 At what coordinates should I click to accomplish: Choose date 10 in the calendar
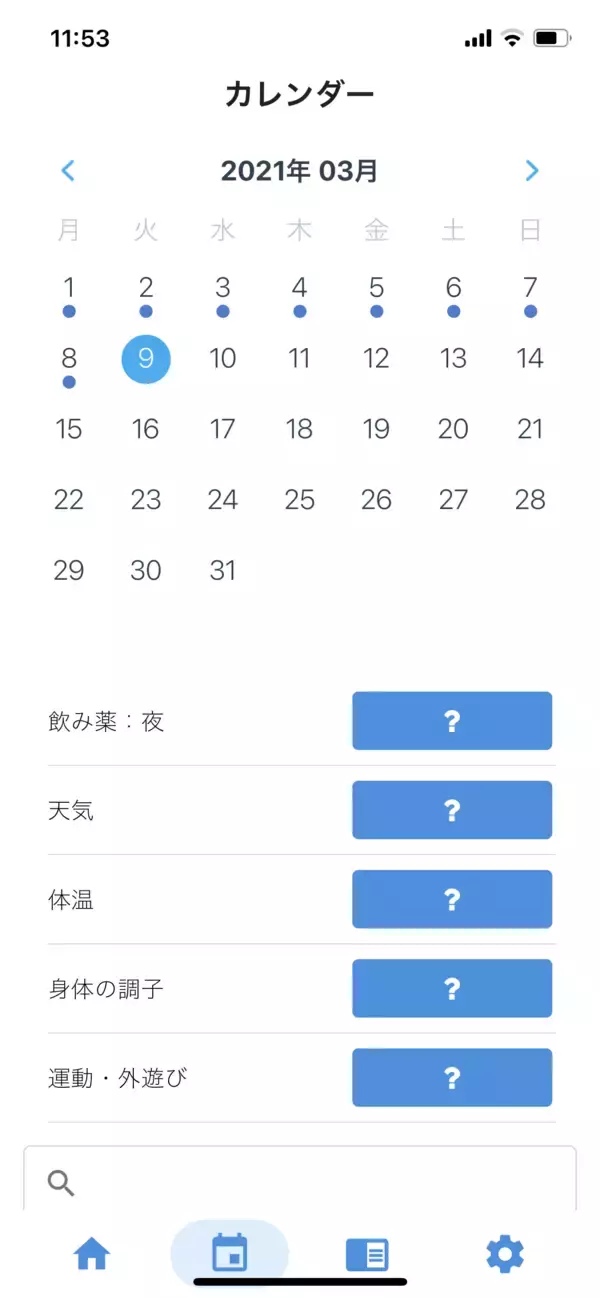[x=222, y=359]
